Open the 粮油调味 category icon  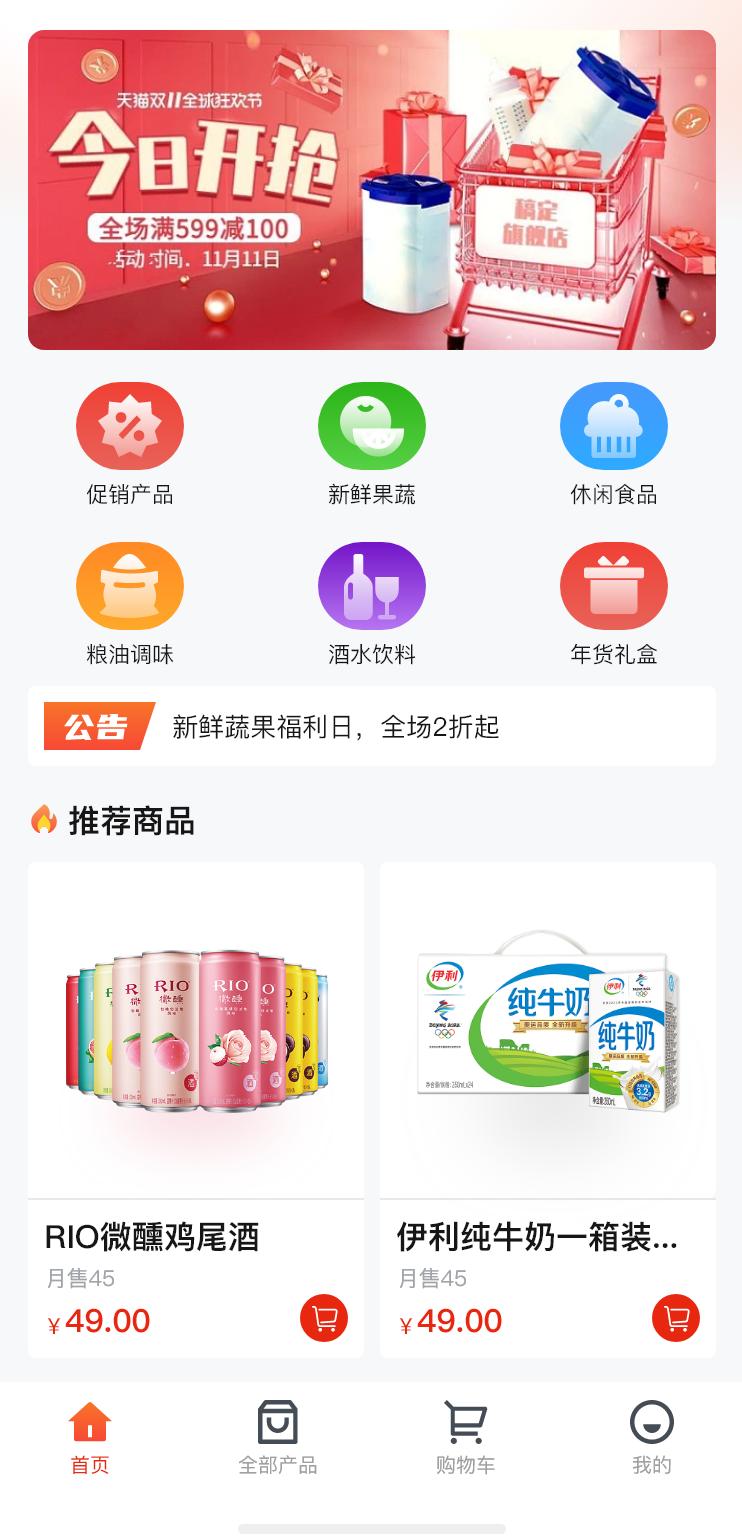coord(129,585)
